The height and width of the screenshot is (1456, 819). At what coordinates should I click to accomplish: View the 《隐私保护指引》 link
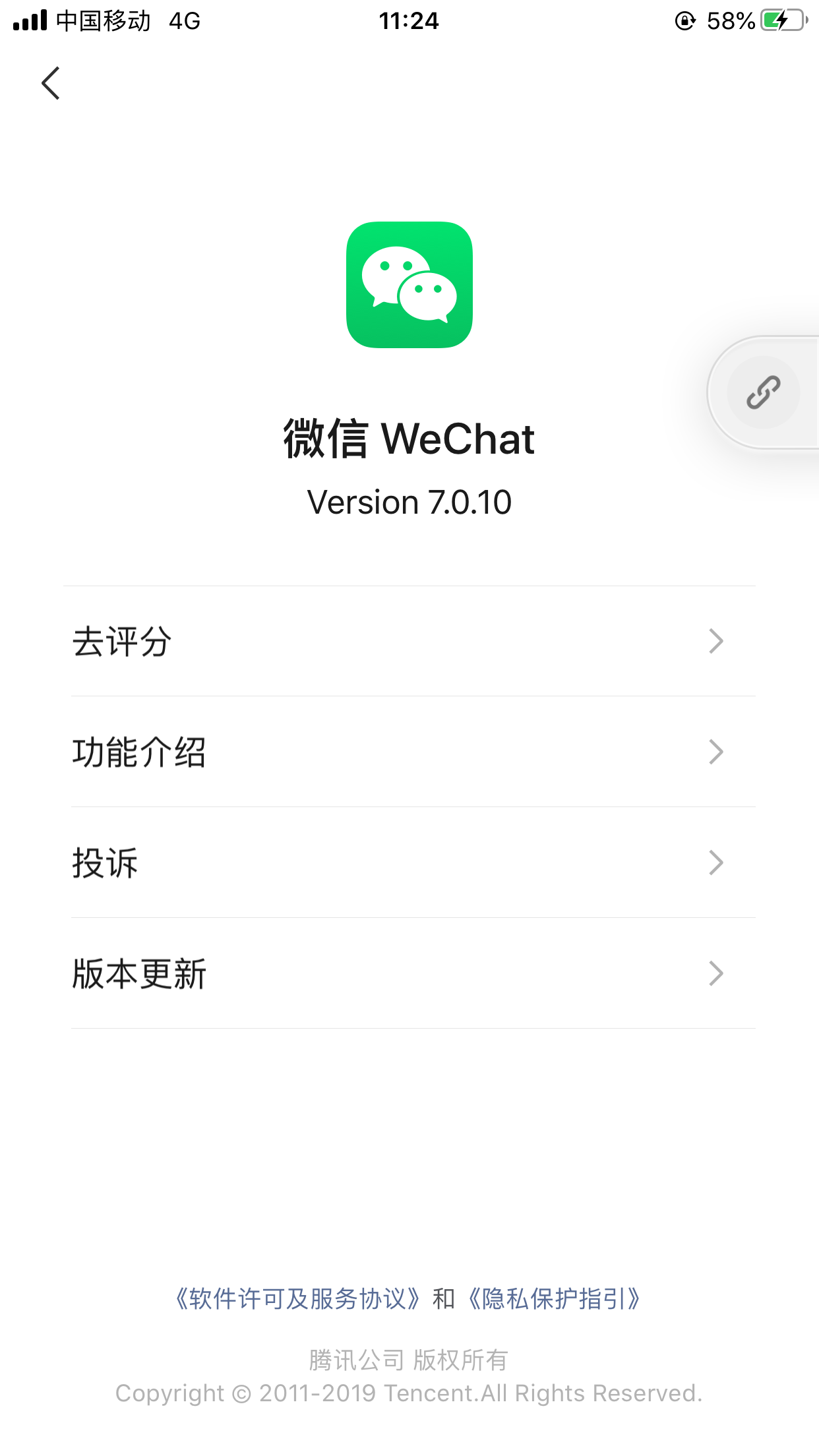[x=554, y=1299]
